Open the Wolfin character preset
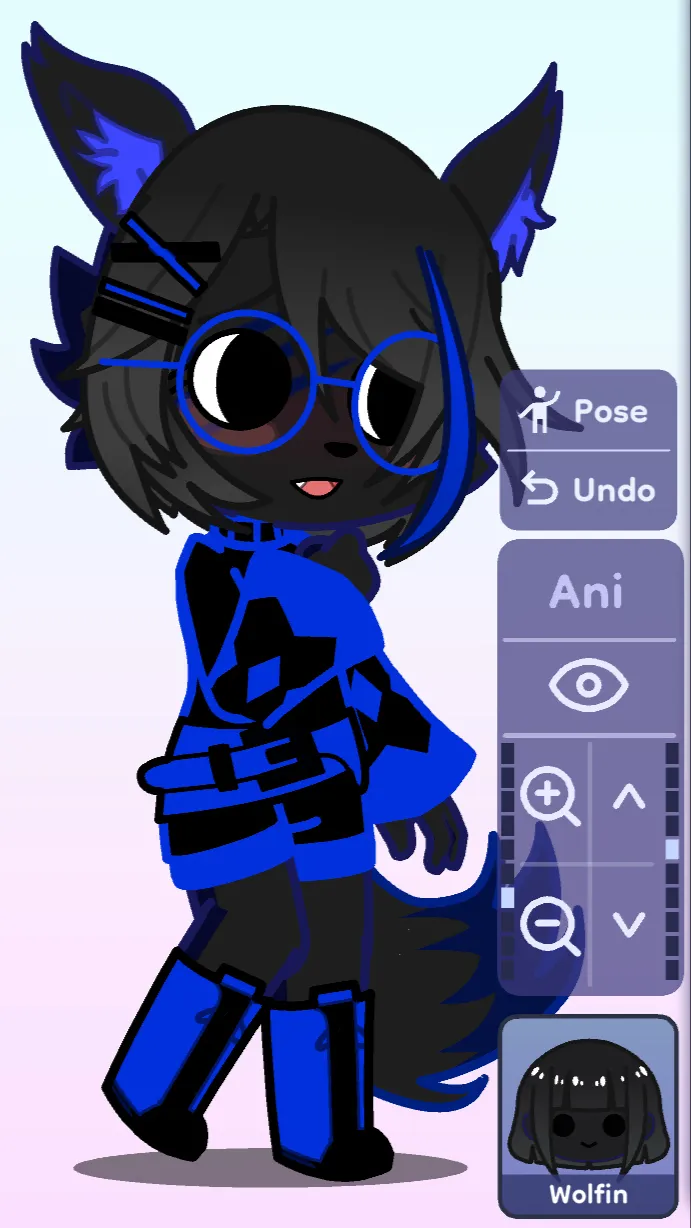The height and width of the screenshot is (1228, 691). coord(588,1116)
